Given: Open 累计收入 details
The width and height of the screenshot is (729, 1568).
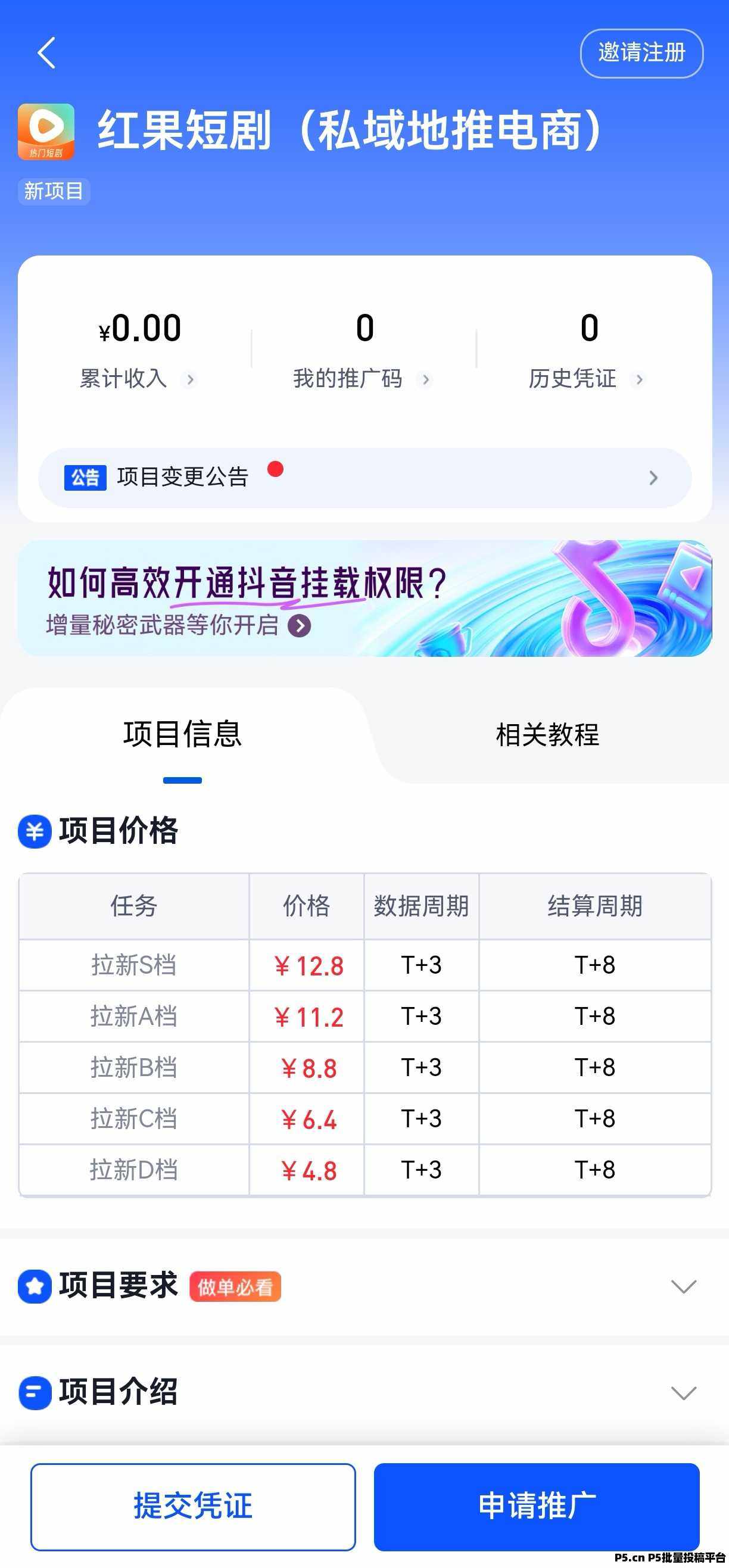Looking at the screenshot, I should click(x=139, y=379).
